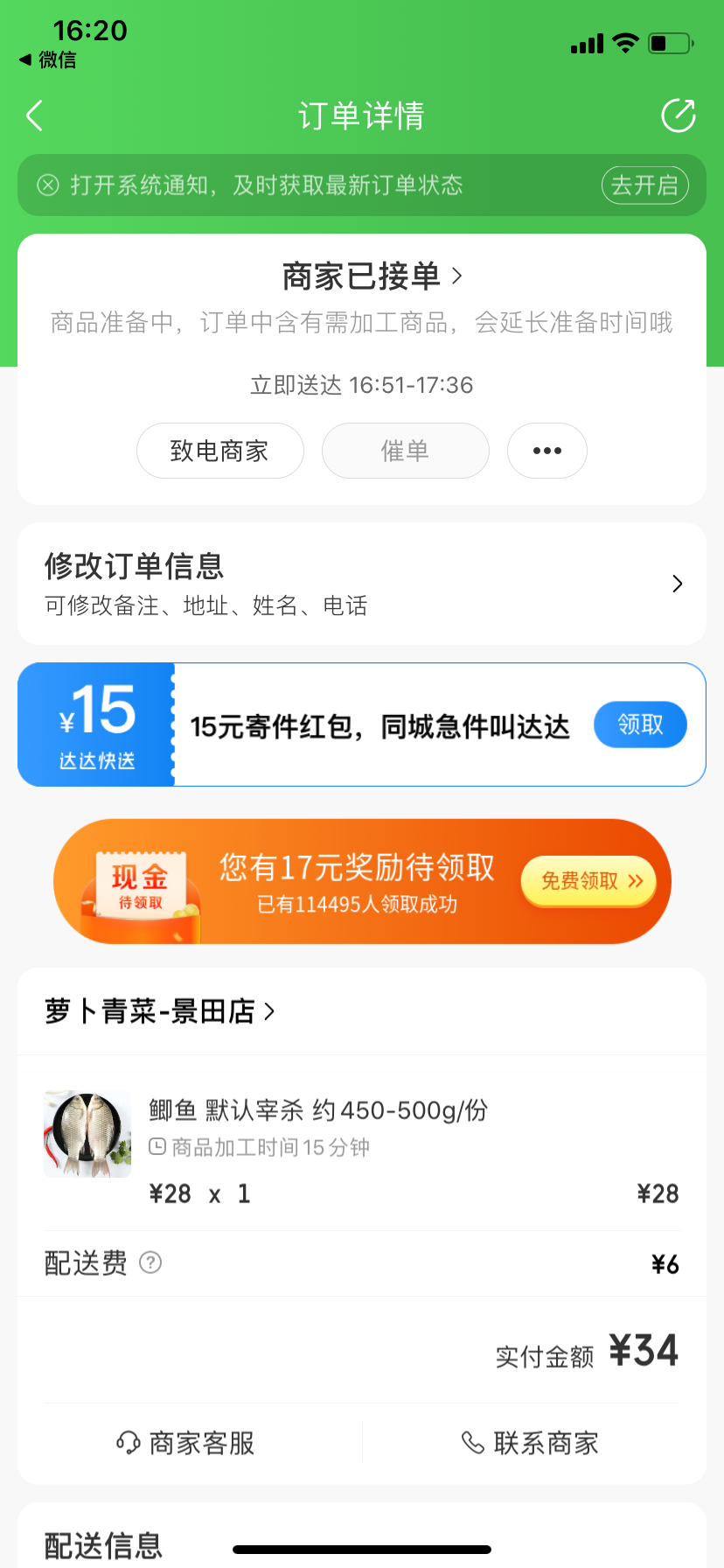The height and width of the screenshot is (1568, 724).
Task: Tap 去开启 to enable notifications
Action: pyautogui.click(x=644, y=185)
